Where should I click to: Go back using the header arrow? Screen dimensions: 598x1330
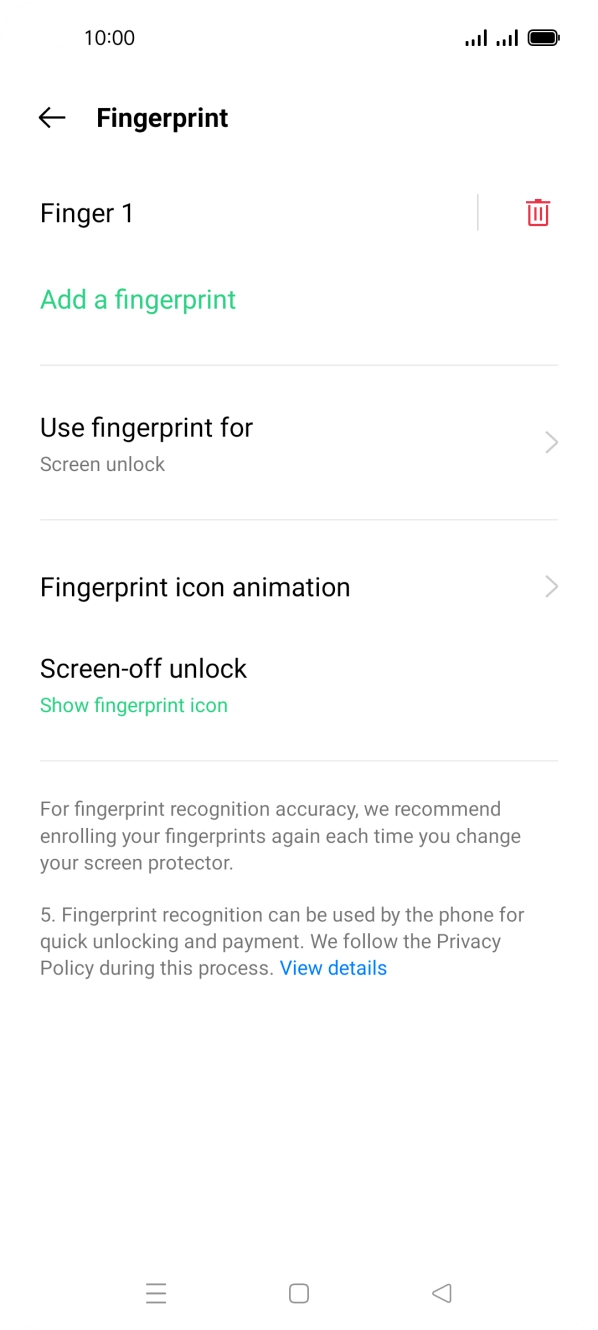click(x=52, y=118)
